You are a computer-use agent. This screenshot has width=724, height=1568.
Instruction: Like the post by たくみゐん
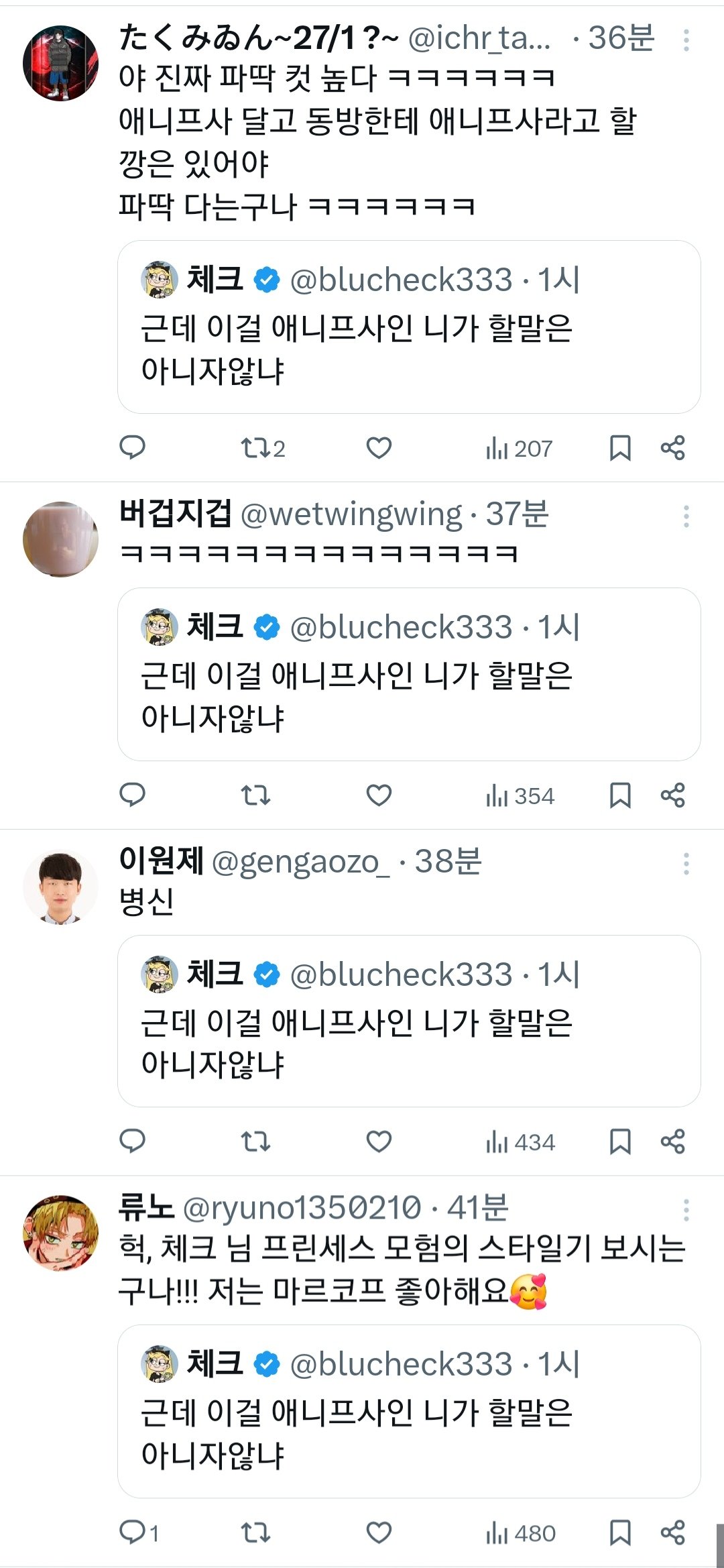[379, 448]
